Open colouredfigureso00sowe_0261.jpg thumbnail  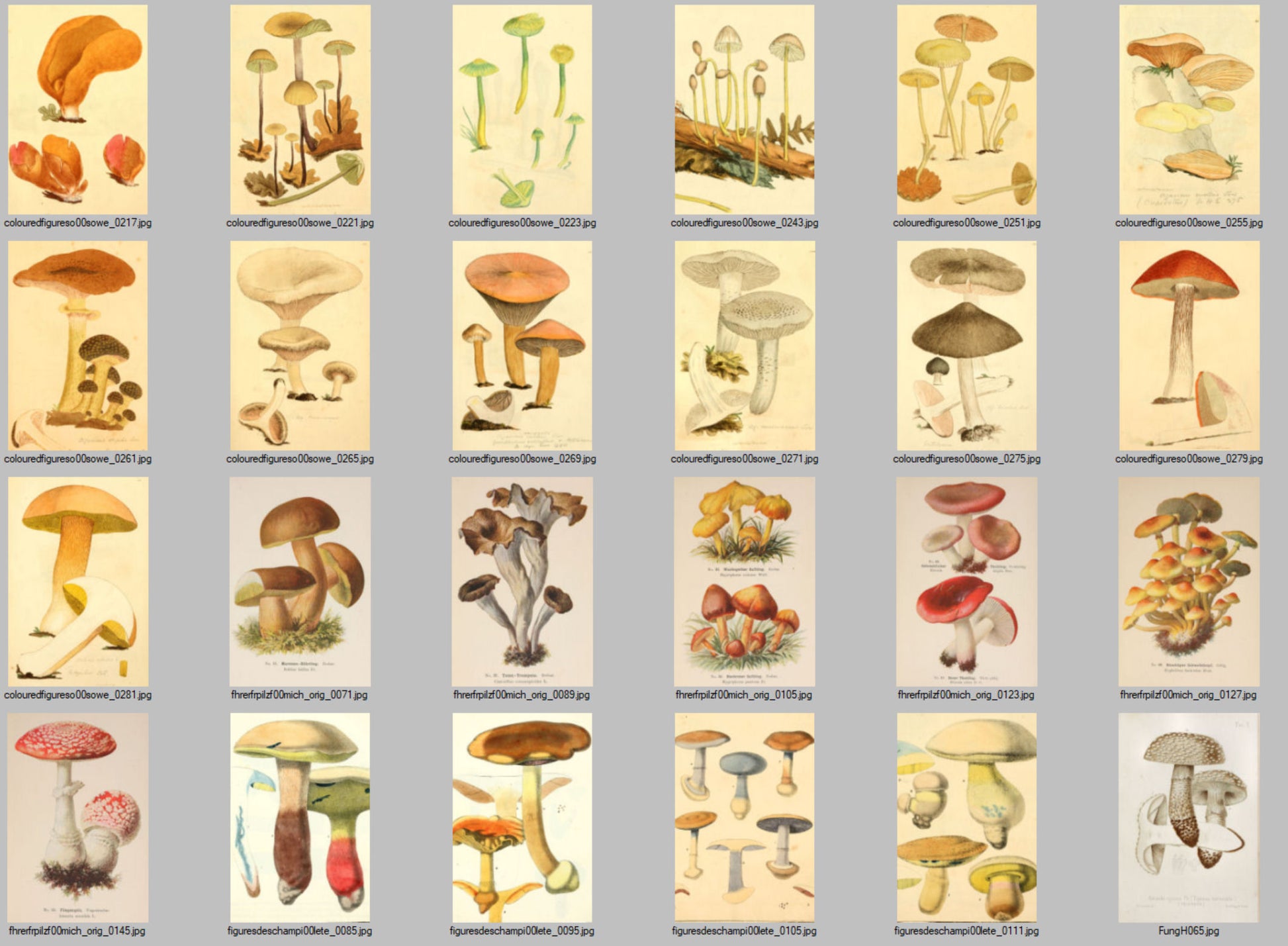pos(77,345)
